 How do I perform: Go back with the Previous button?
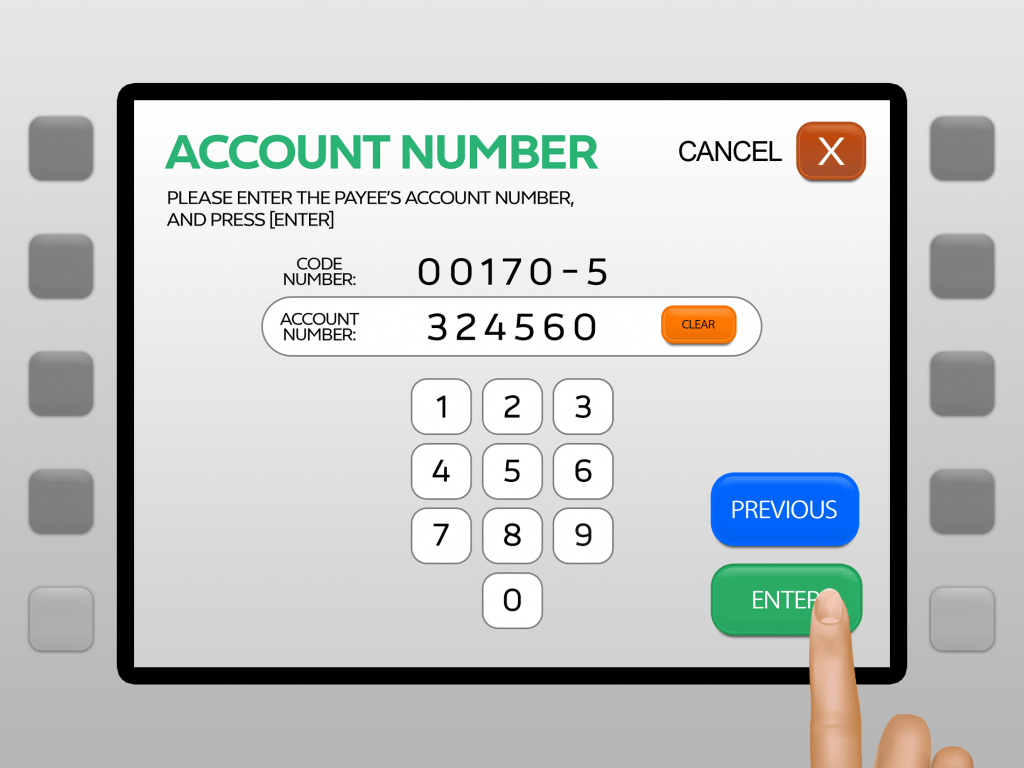(784, 510)
